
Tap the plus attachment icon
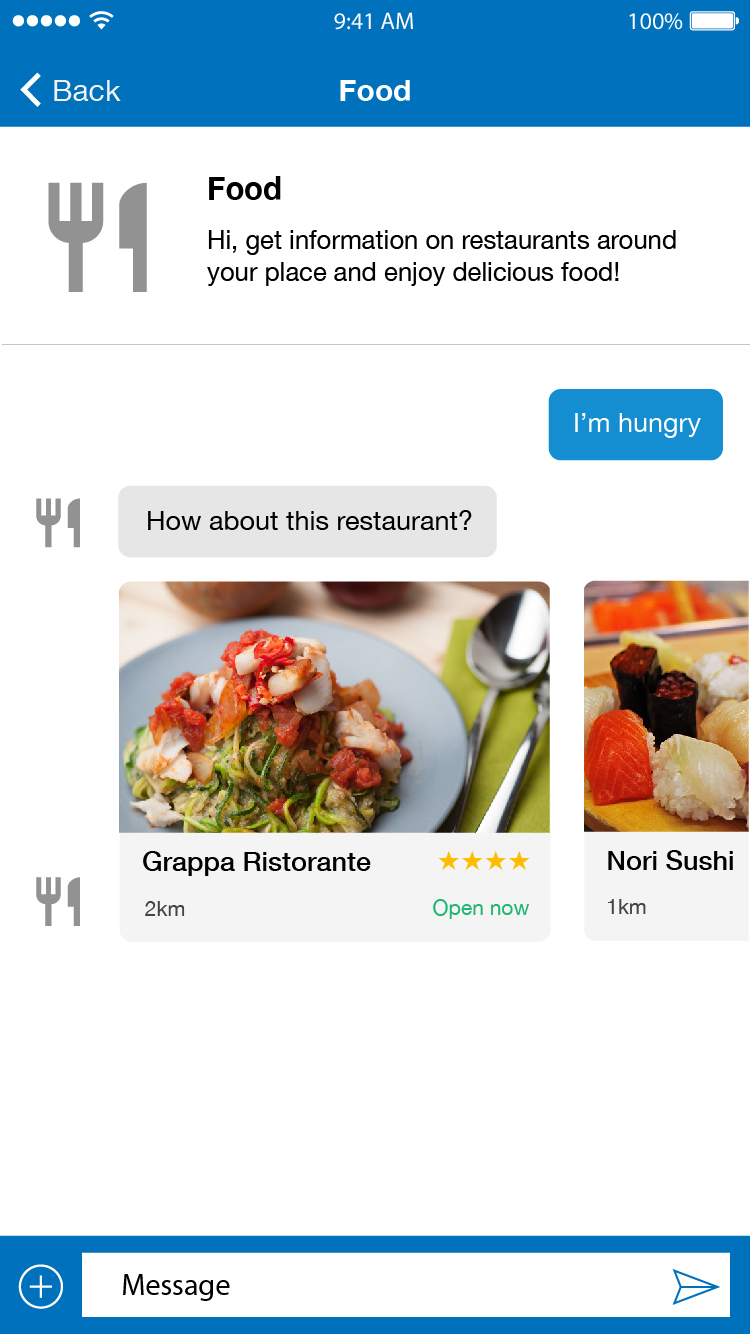point(41,1286)
